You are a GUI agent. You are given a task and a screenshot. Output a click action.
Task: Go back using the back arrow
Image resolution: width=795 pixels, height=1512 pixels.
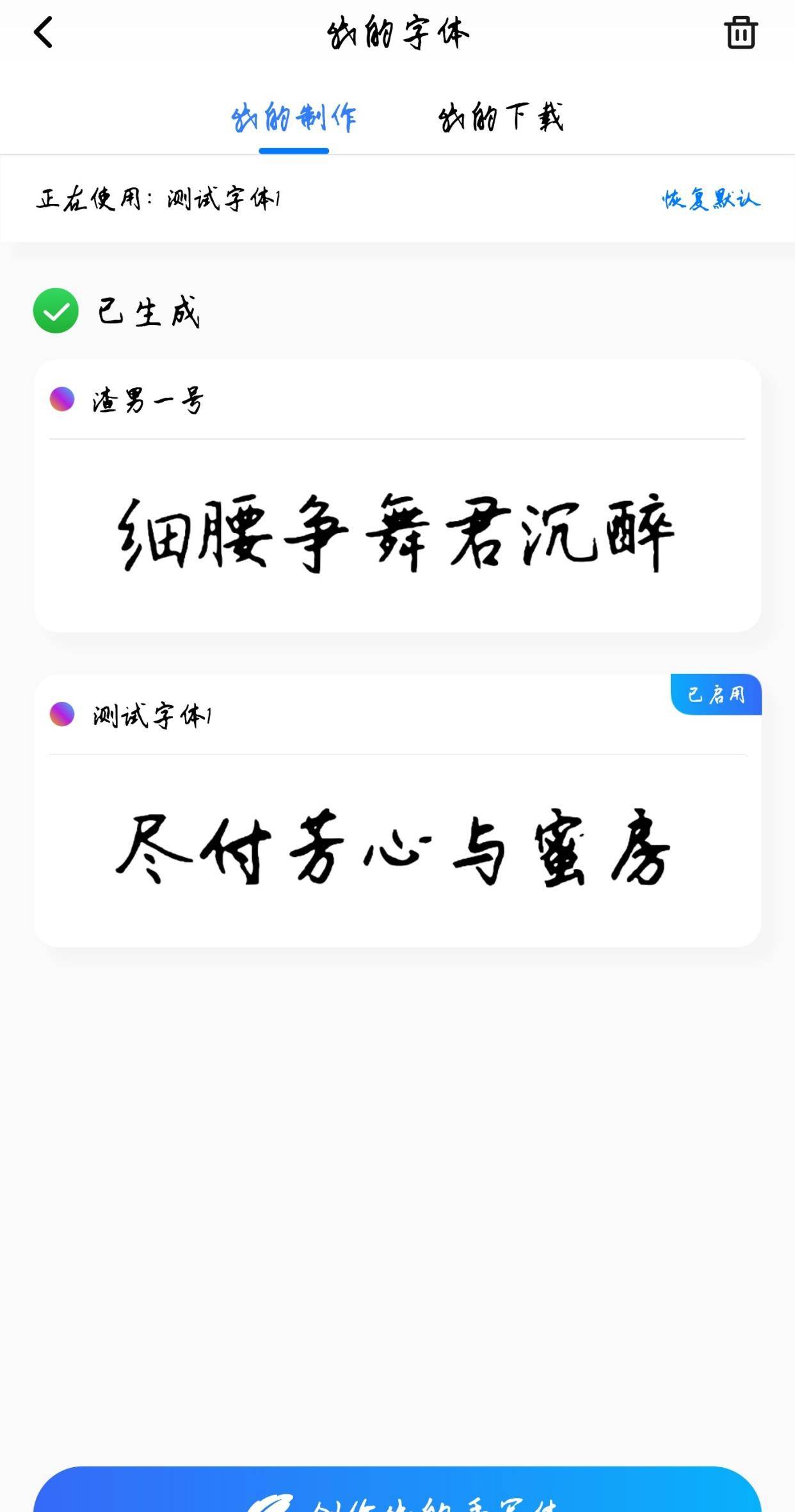pos(43,33)
